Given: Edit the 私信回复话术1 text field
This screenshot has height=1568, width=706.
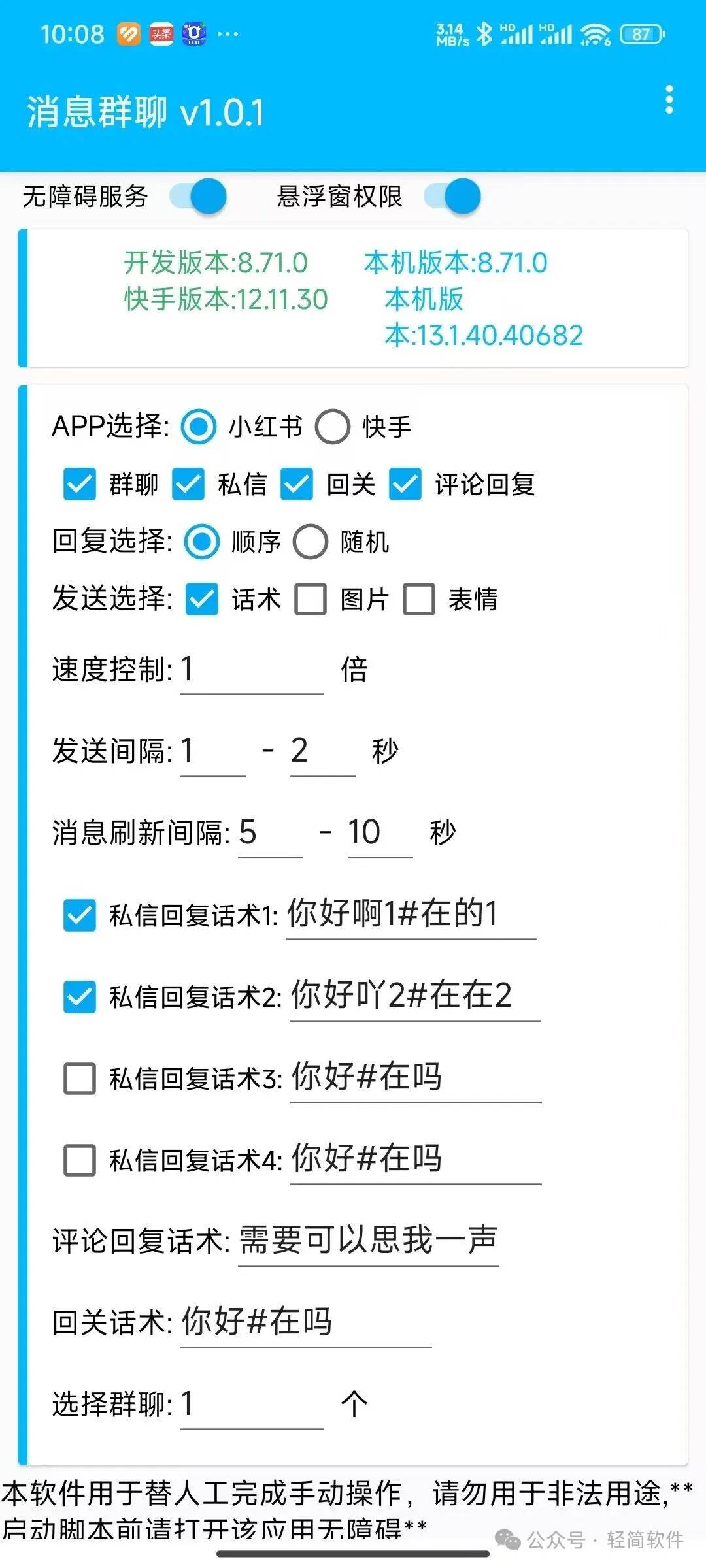Looking at the screenshot, I should (411, 915).
